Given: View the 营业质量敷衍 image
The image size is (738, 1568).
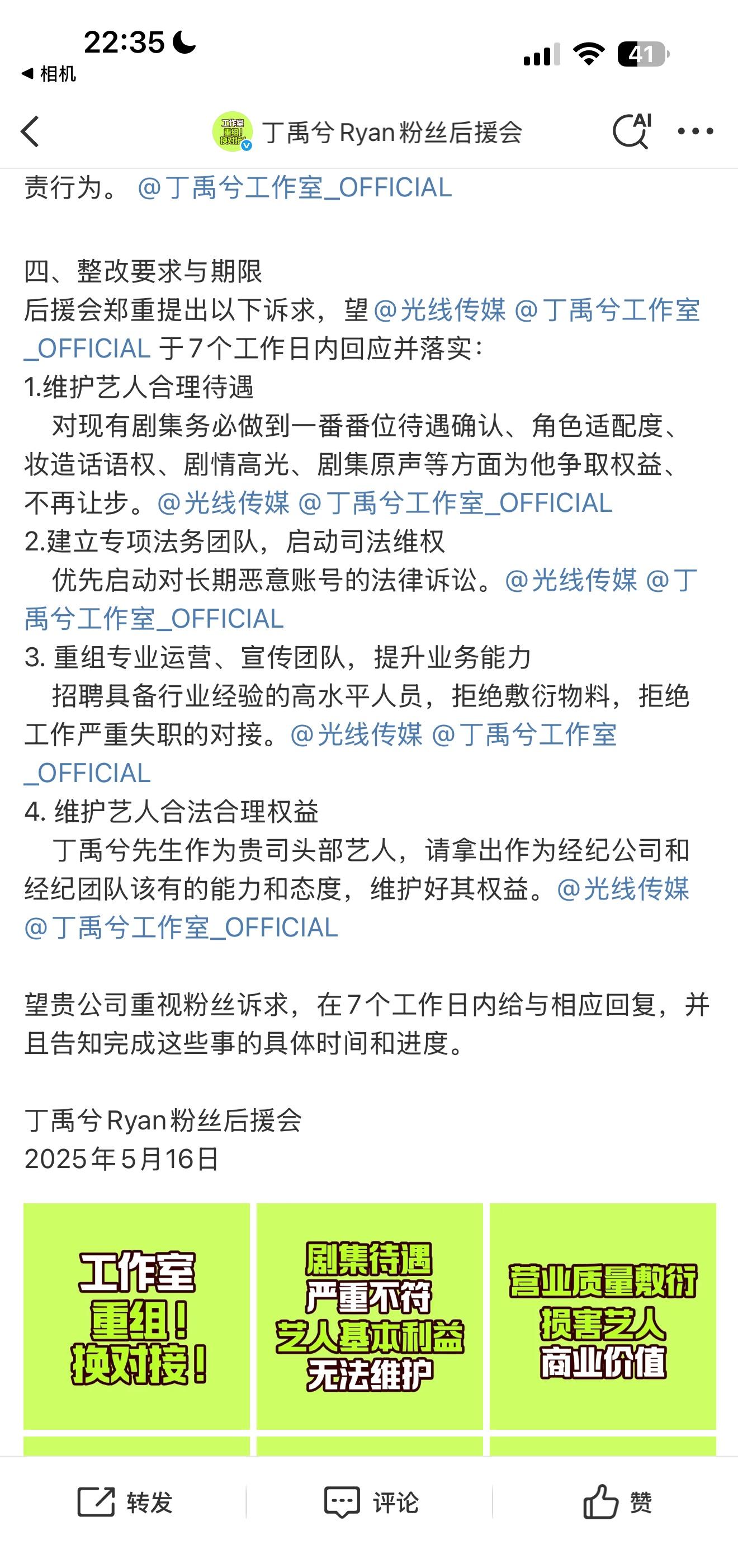Looking at the screenshot, I should pyautogui.click(x=603, y=1316).
